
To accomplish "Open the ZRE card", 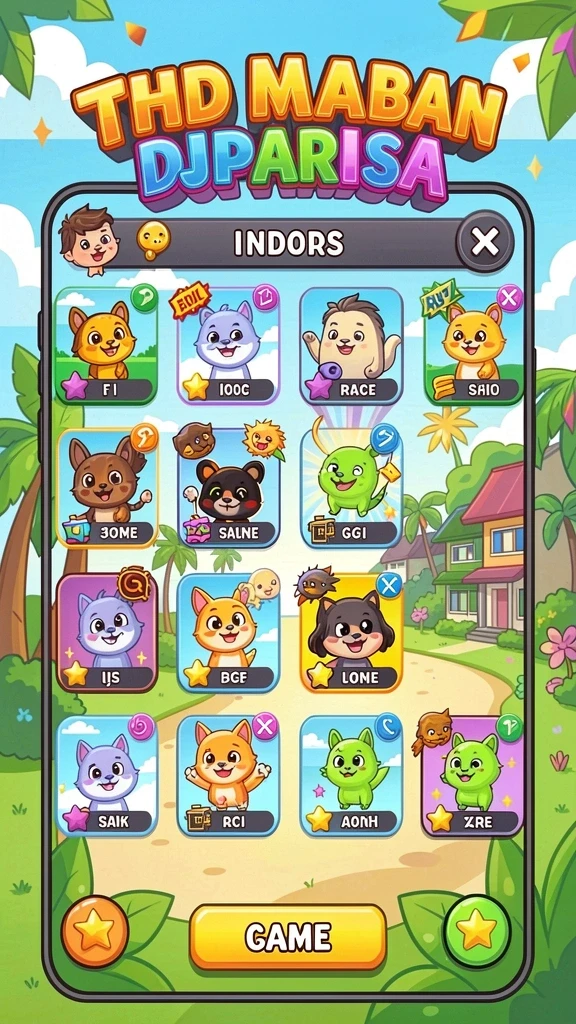I will click(x=473, y=776).
